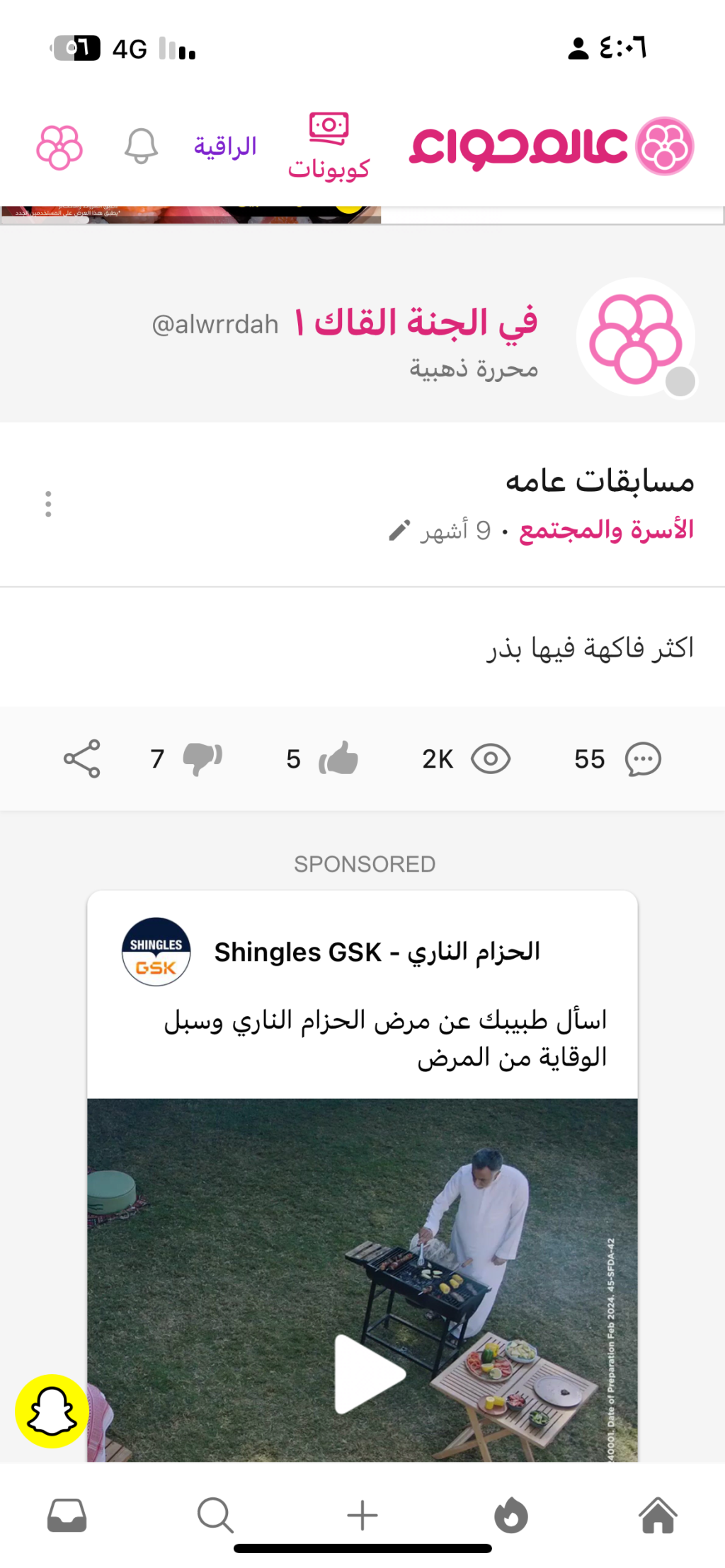Viewport: 725px width, 1568px height.
Task: Open the trending flame tab
Action: [510, 1516]
